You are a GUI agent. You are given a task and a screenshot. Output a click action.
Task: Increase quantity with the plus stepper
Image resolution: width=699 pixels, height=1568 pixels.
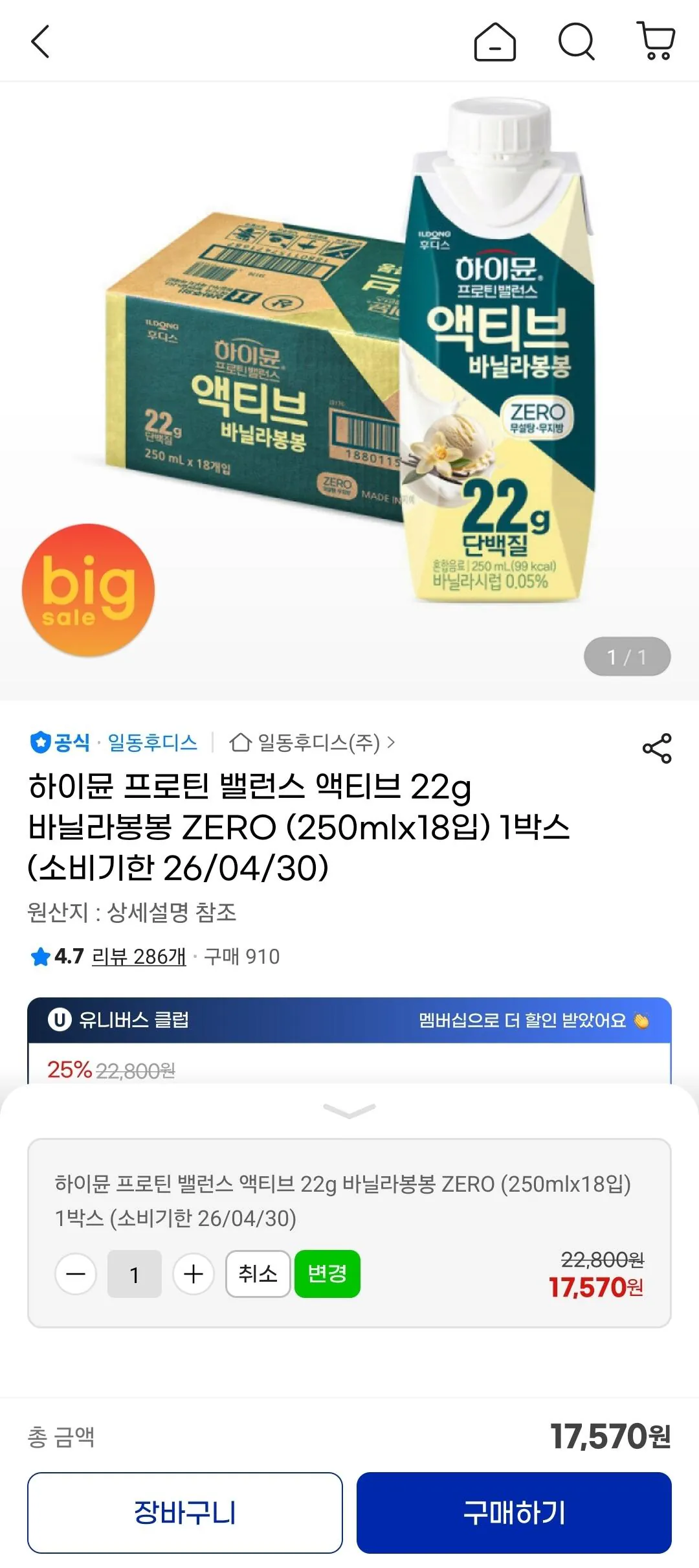tap(193, 1274)
